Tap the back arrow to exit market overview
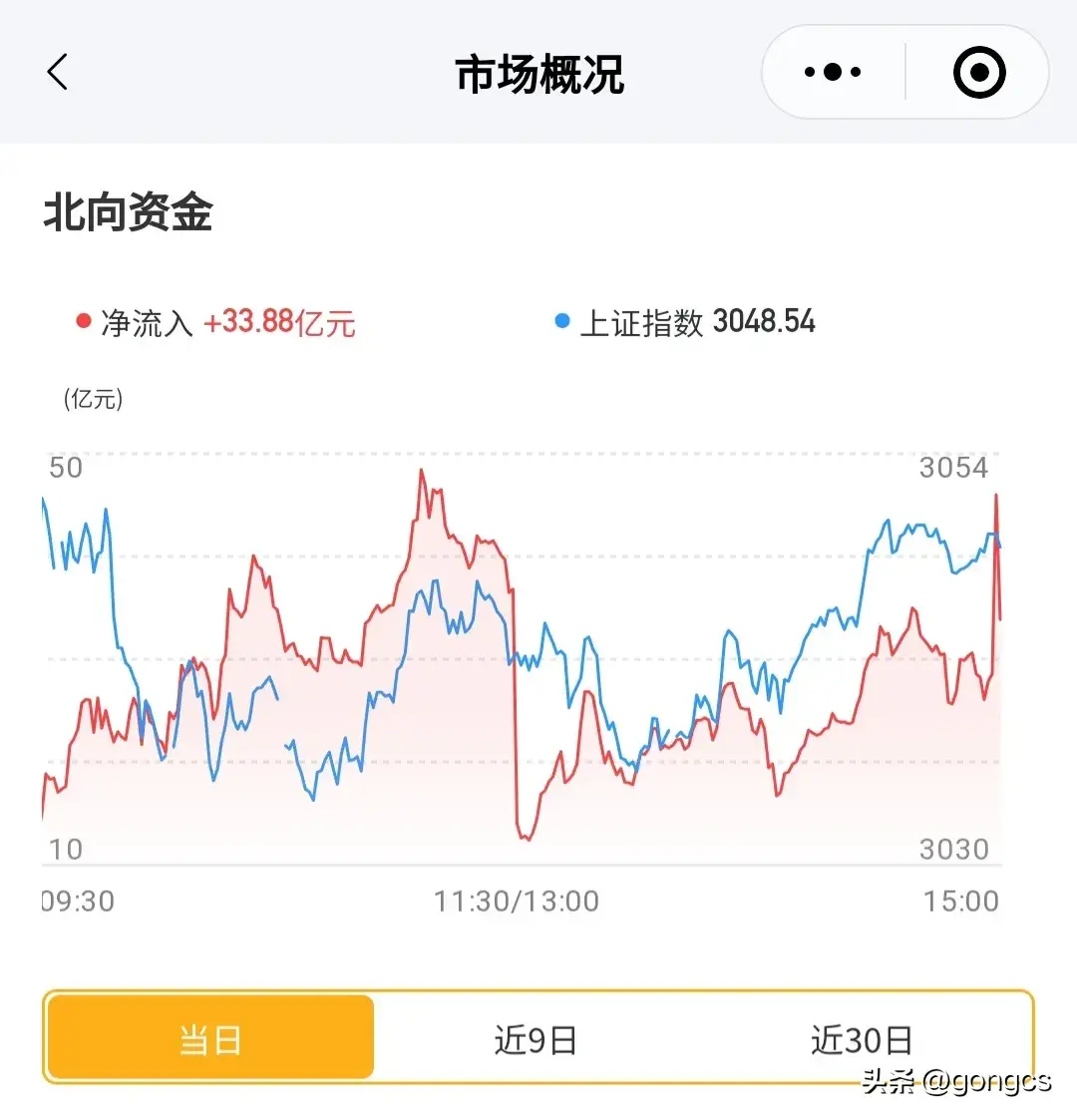 [x=57, y=71]
